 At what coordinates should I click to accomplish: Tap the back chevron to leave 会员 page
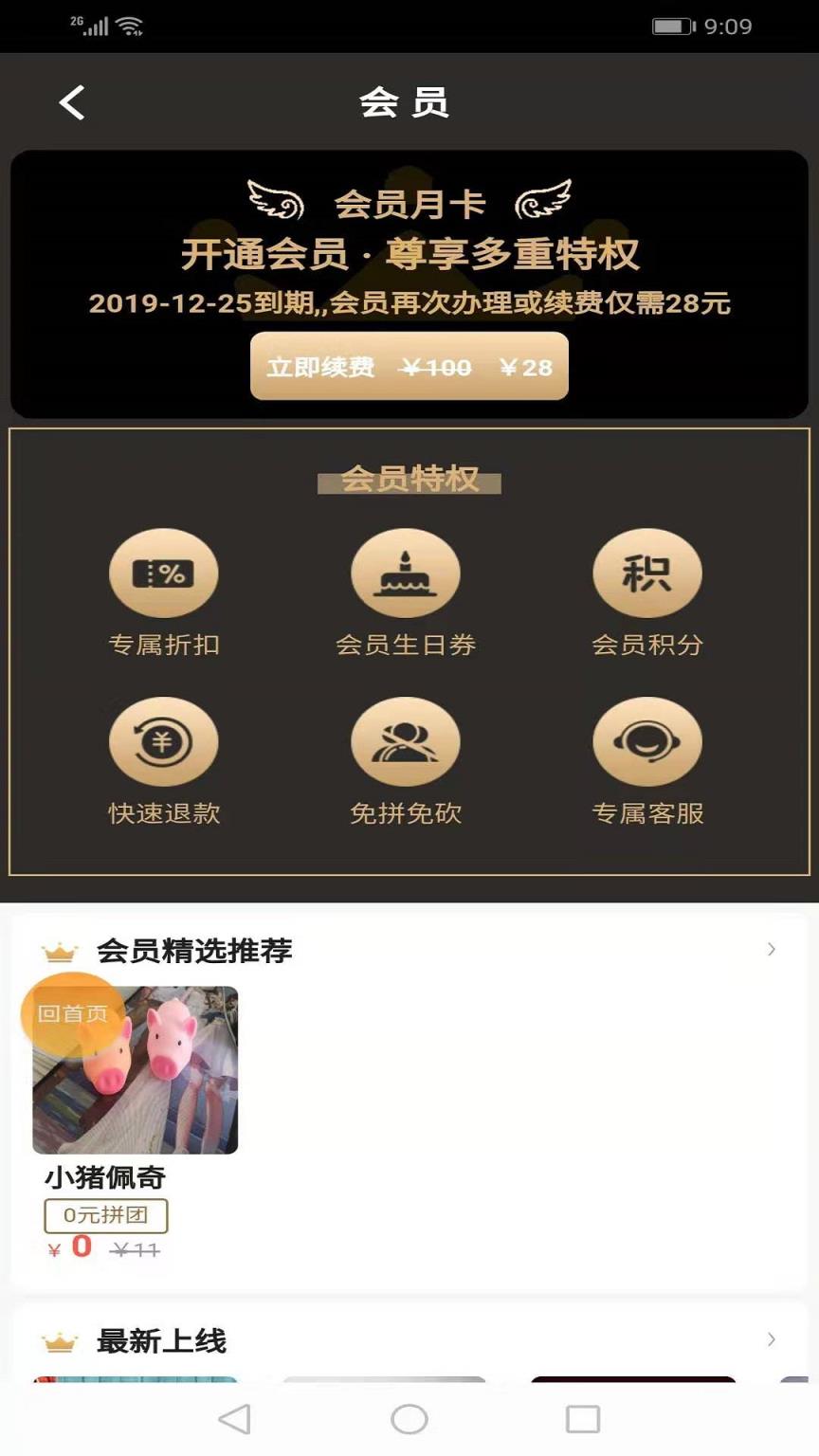tap(71, 102)
